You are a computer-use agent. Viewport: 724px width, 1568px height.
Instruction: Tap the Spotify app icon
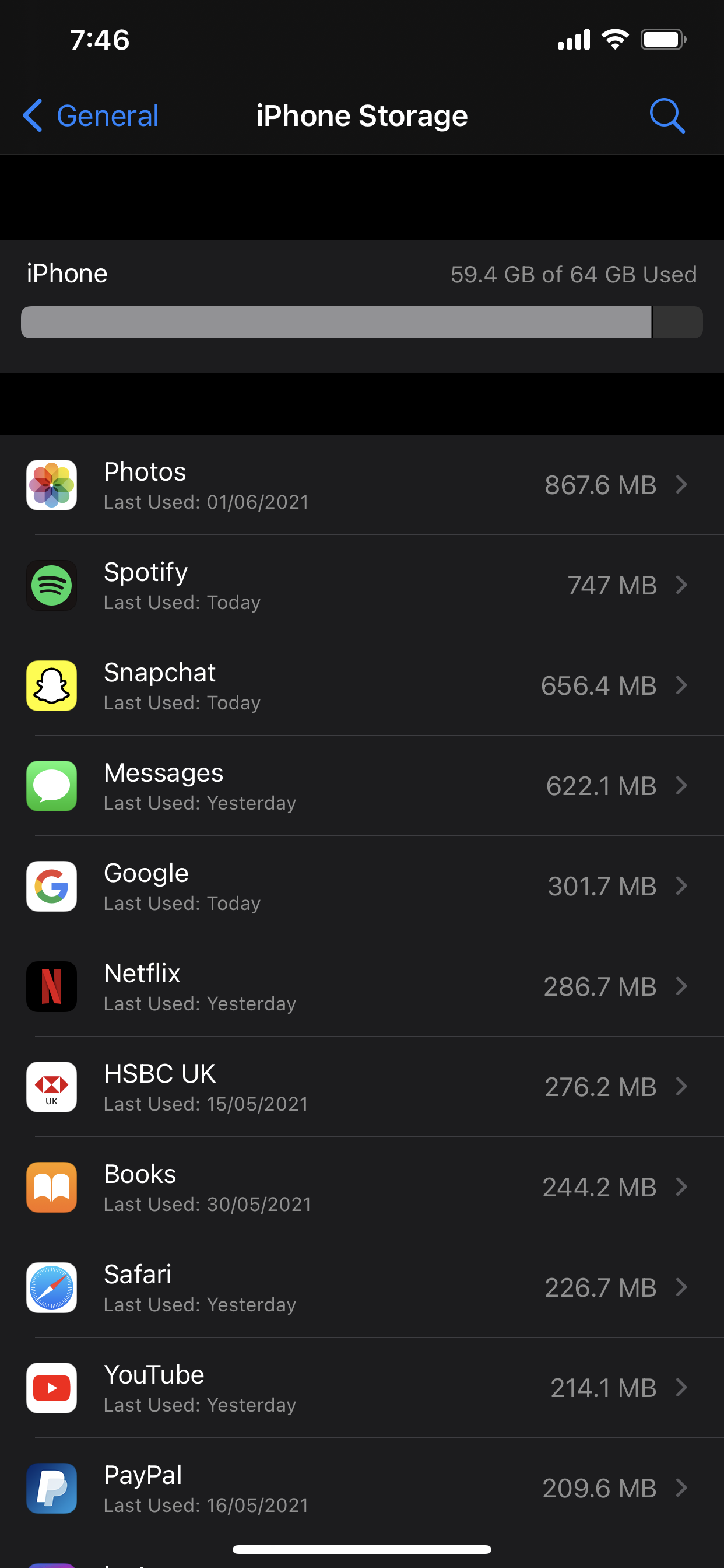pyautogui.click(x=52, y=586)
